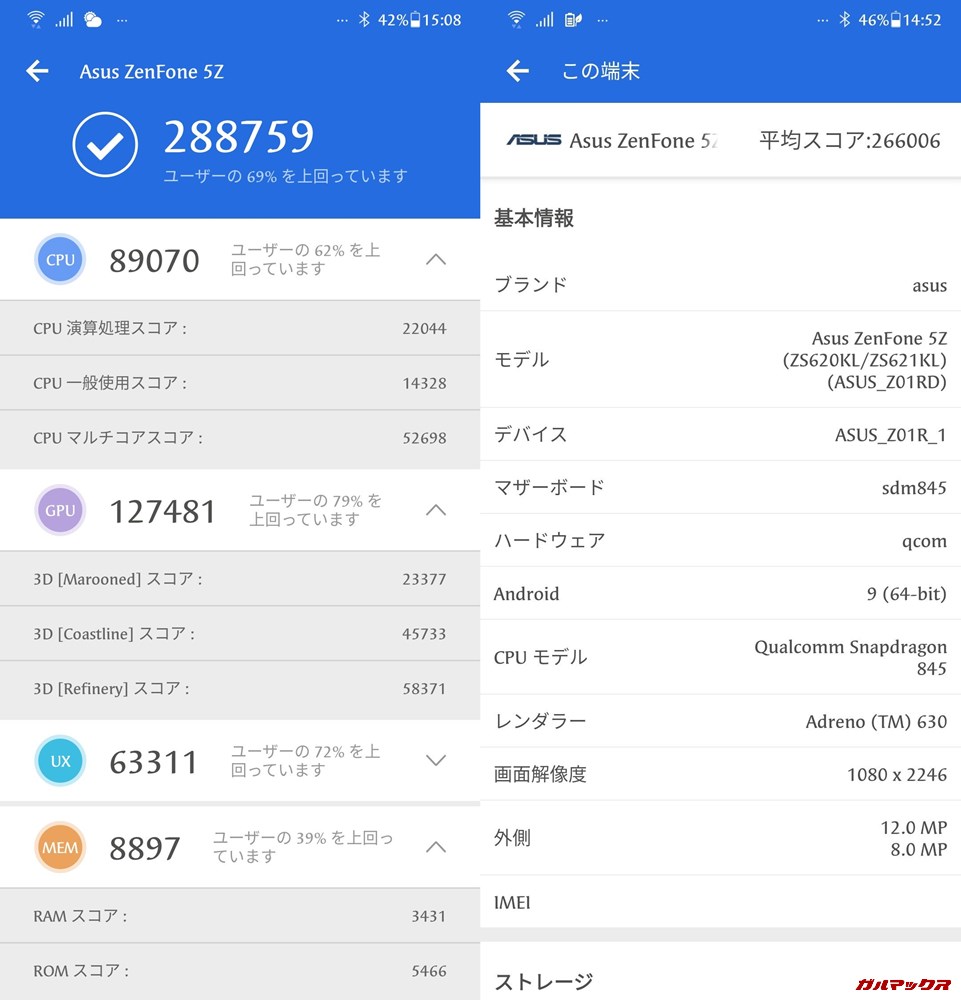Click the back arrow on the benchmark screen
961x1000 pixels.
tap(36, 71)
